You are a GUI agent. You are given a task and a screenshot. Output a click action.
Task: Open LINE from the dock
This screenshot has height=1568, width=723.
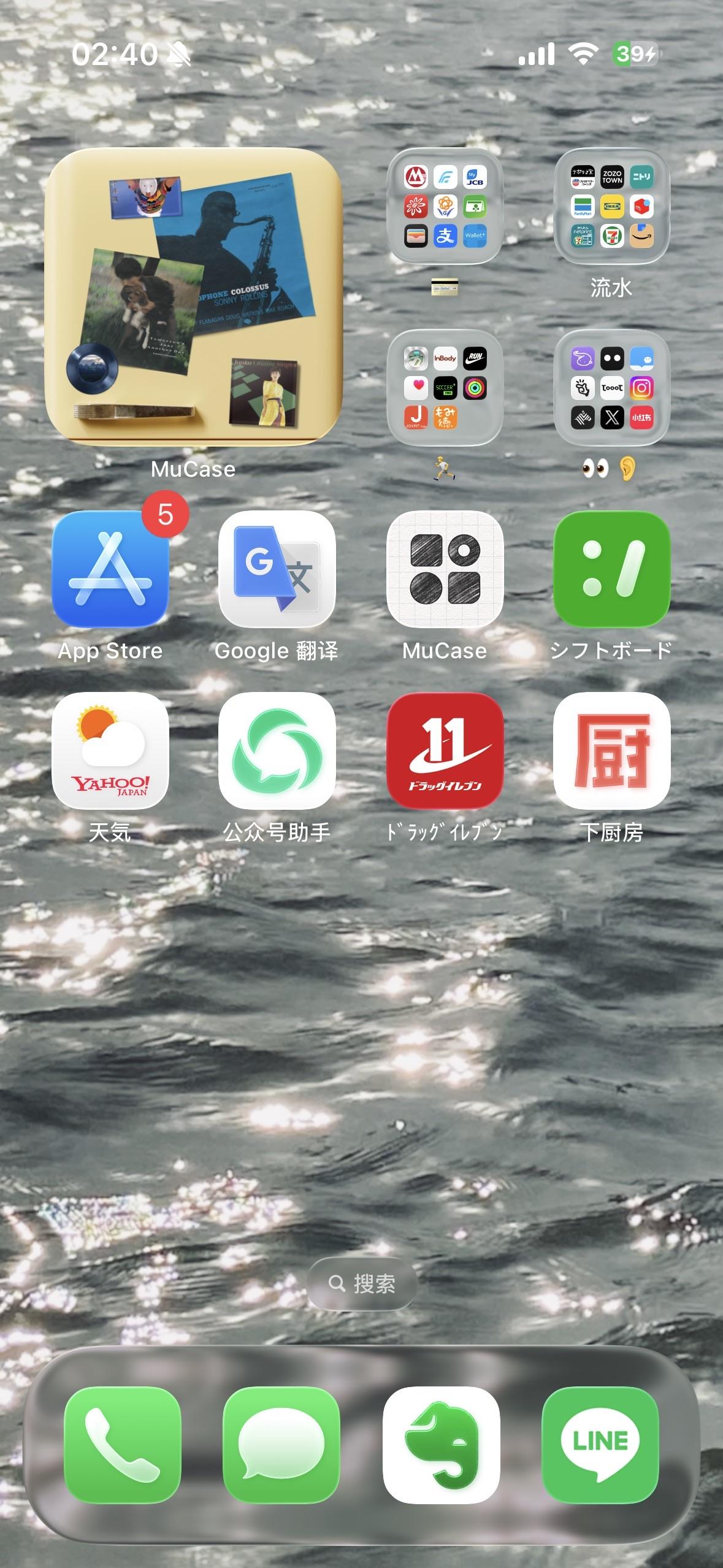pos(600,1444)
